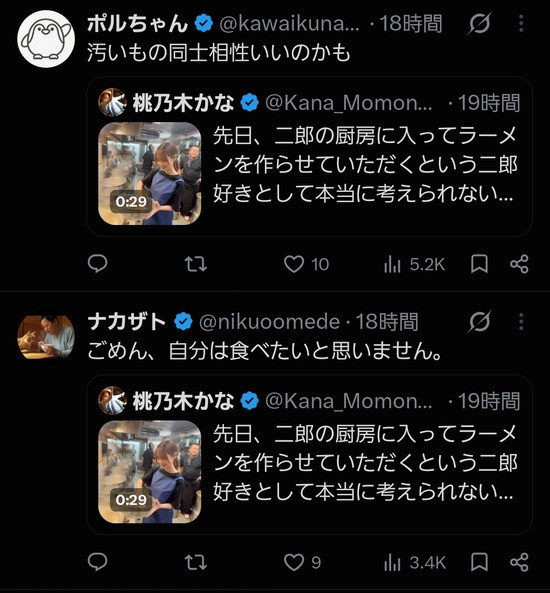Repost ナカザト's post

196,562
